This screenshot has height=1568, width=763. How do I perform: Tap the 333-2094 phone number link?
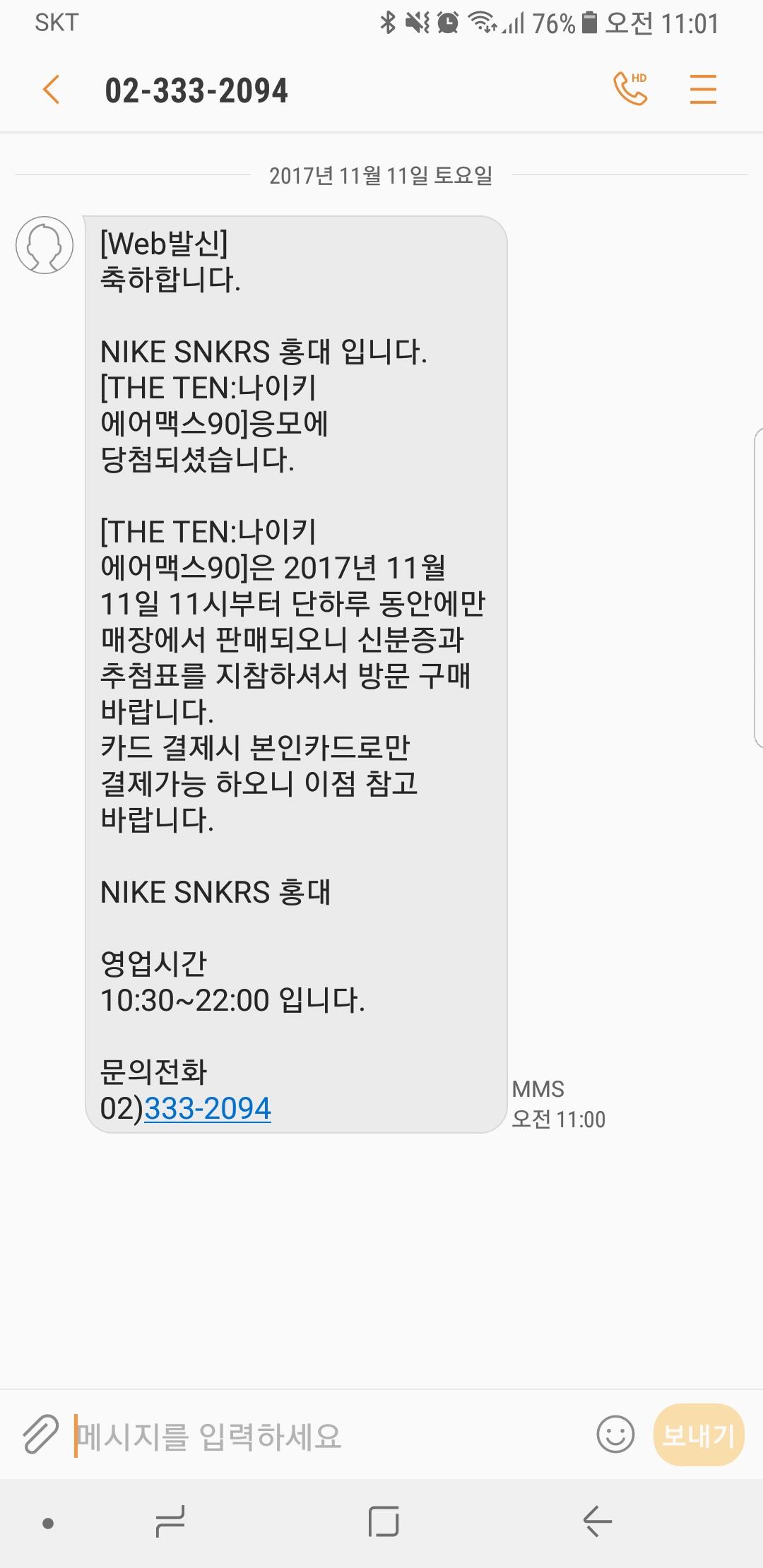tap(208, 1108)
